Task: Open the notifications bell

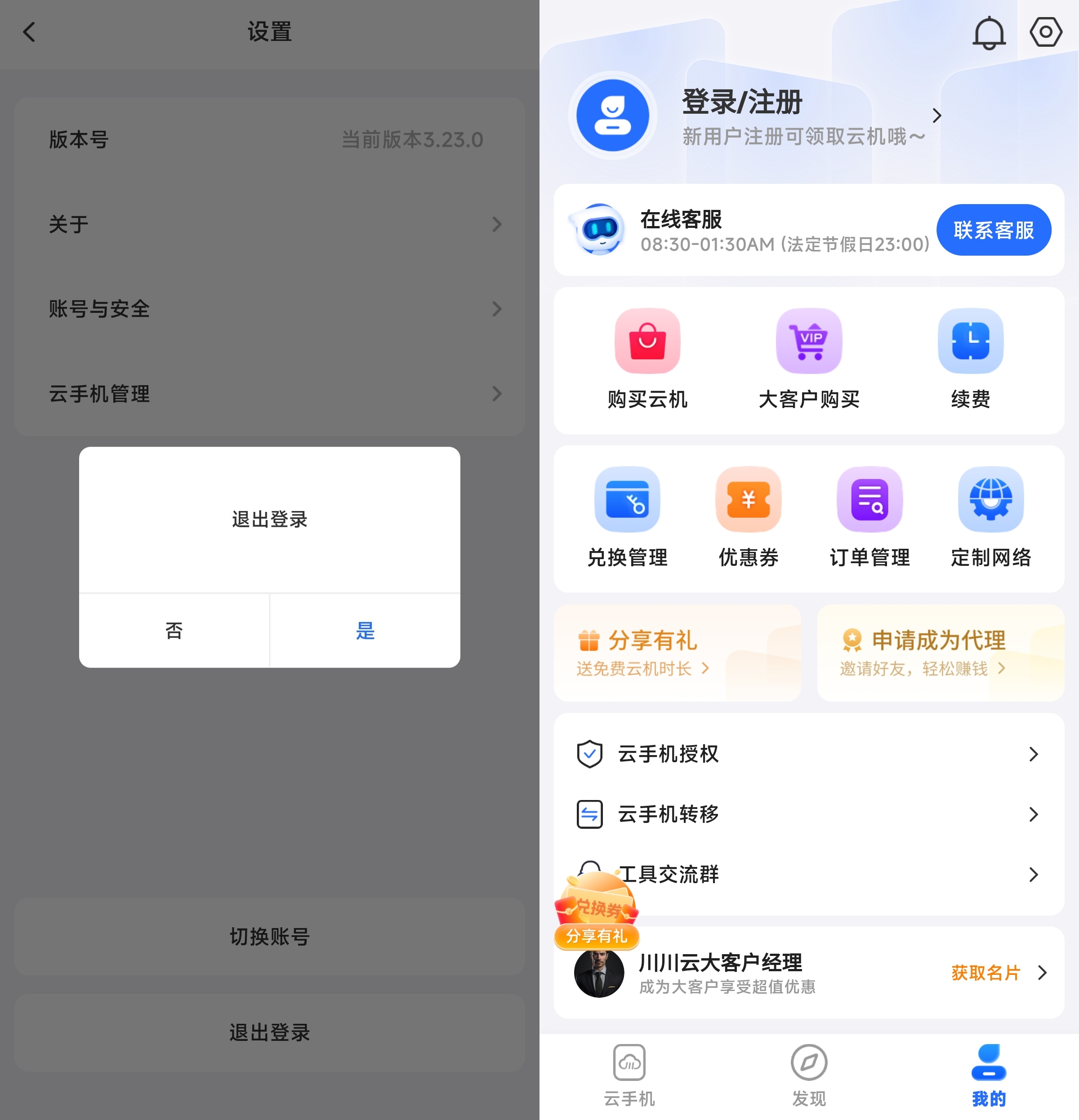Action: click(989, 32)
